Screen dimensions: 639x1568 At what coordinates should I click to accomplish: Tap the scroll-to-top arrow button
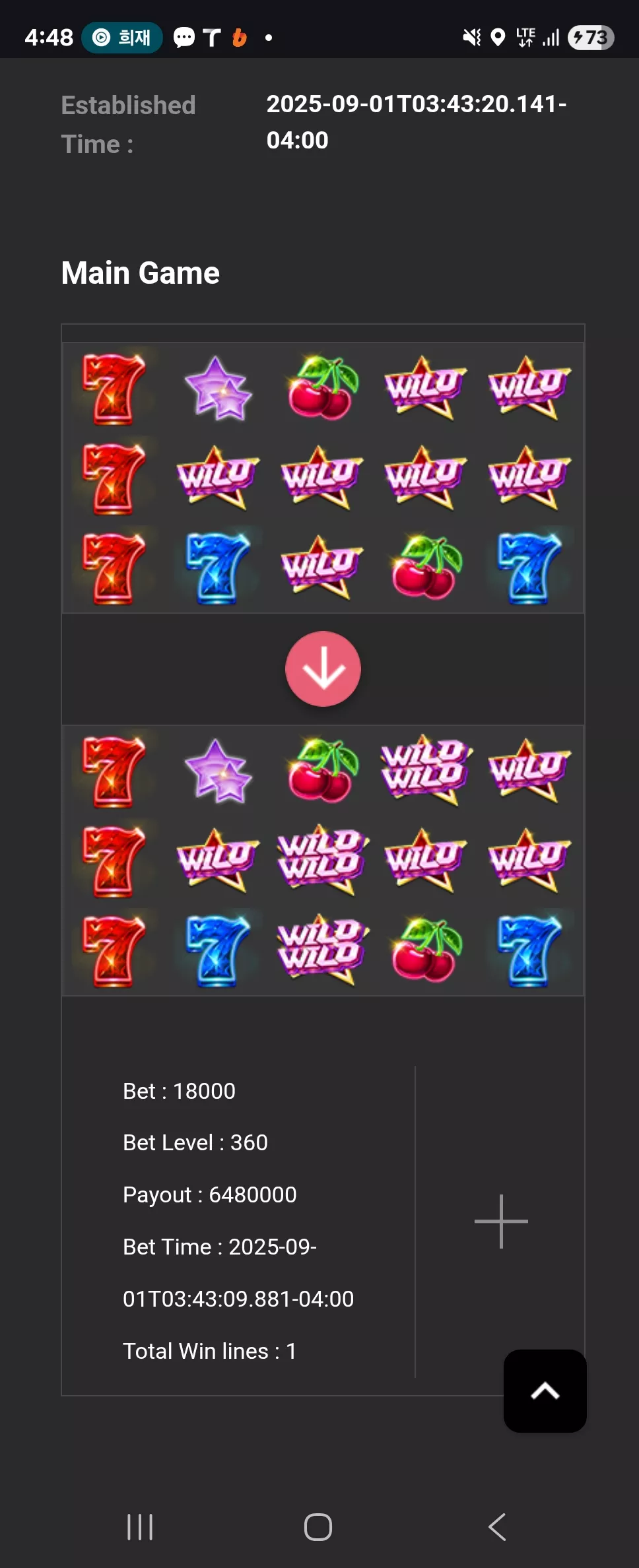point(545,1390)
